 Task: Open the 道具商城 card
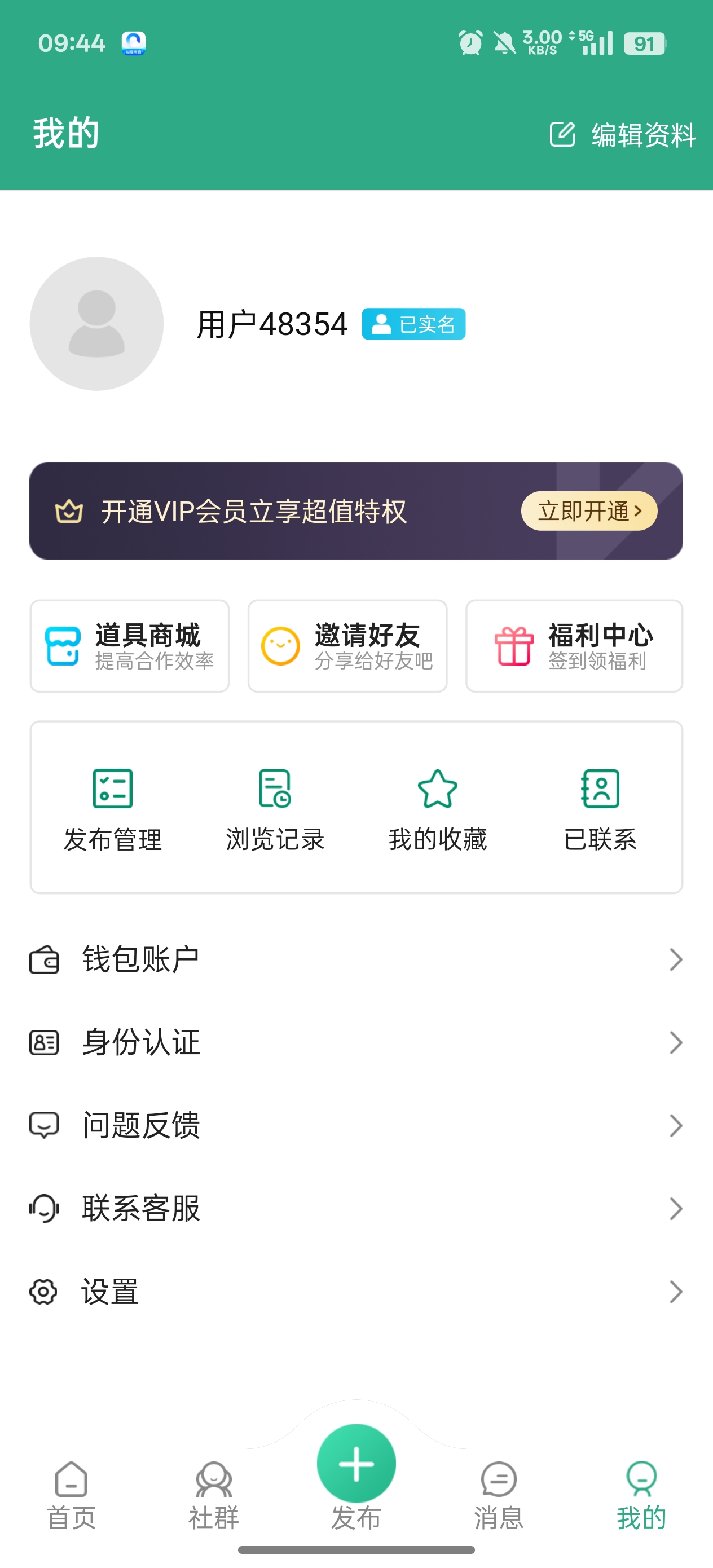130,646
